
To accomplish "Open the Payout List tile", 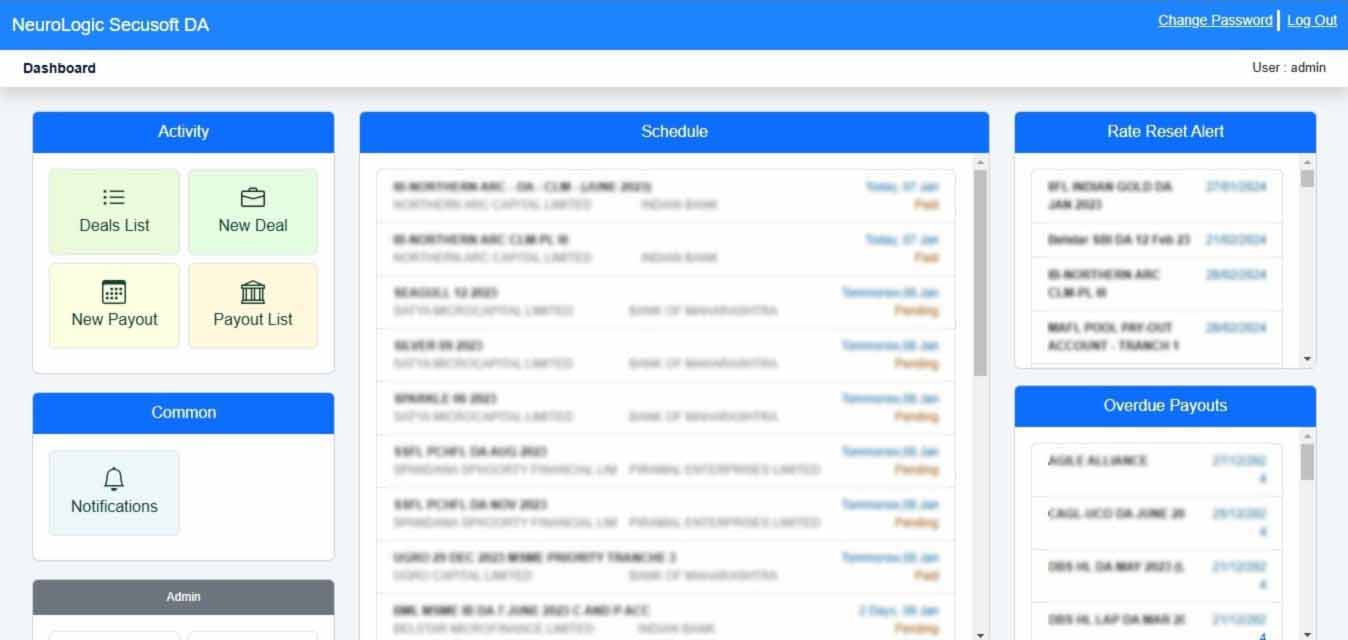I will (253, 305).
